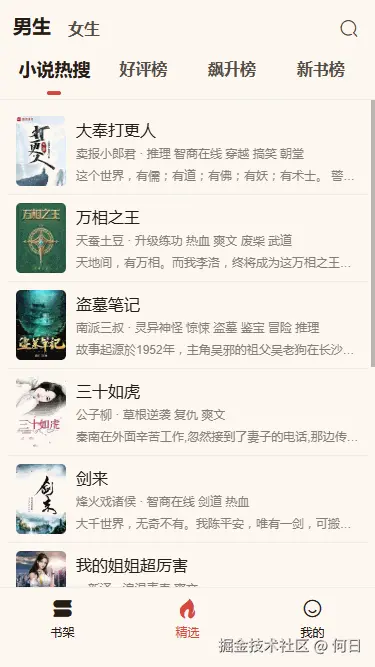Screen dimensions: 375x667
Task: Open the novel 万相之王
Action: tap(188, 238)
